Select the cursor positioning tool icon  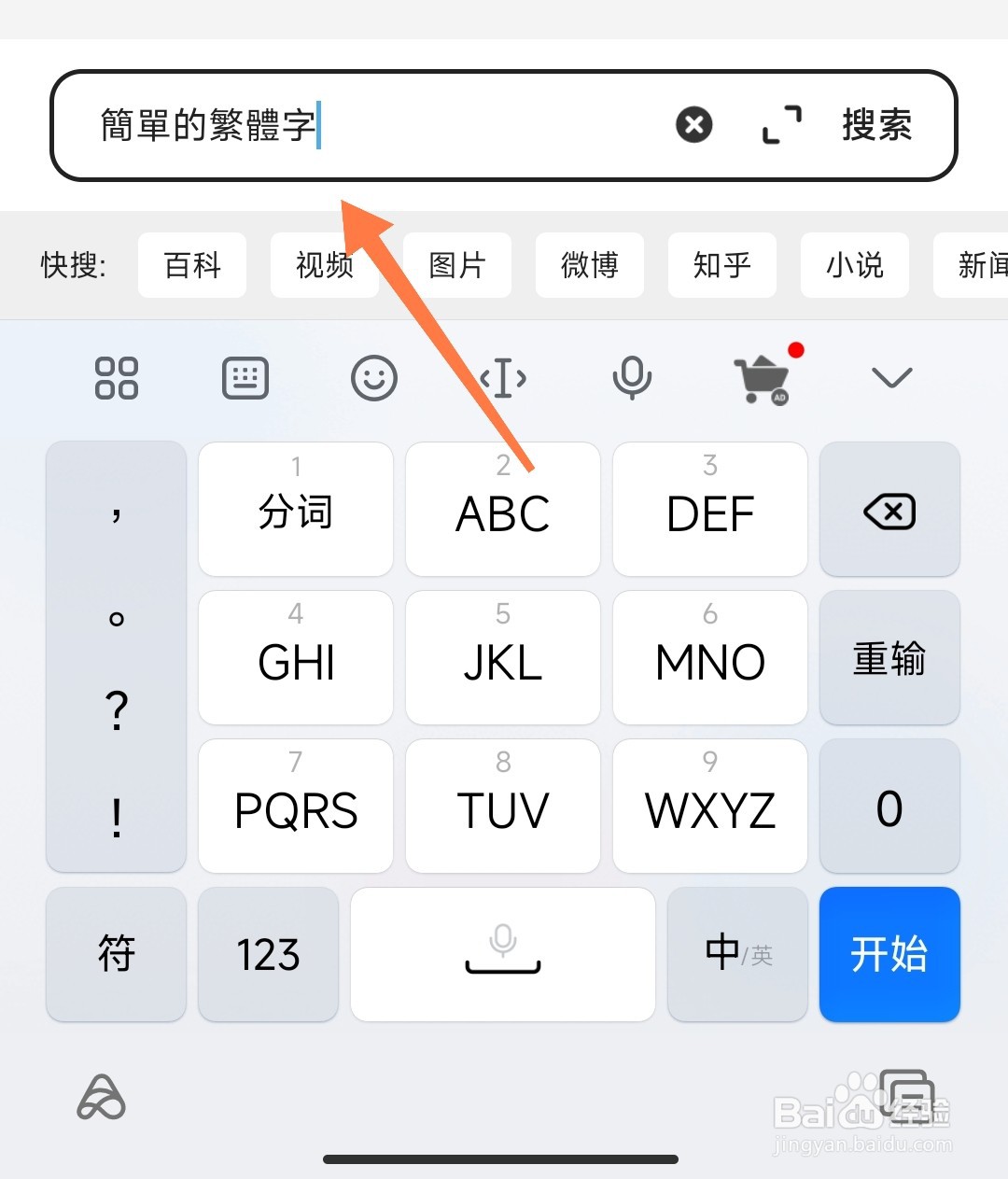click(503, 378)
